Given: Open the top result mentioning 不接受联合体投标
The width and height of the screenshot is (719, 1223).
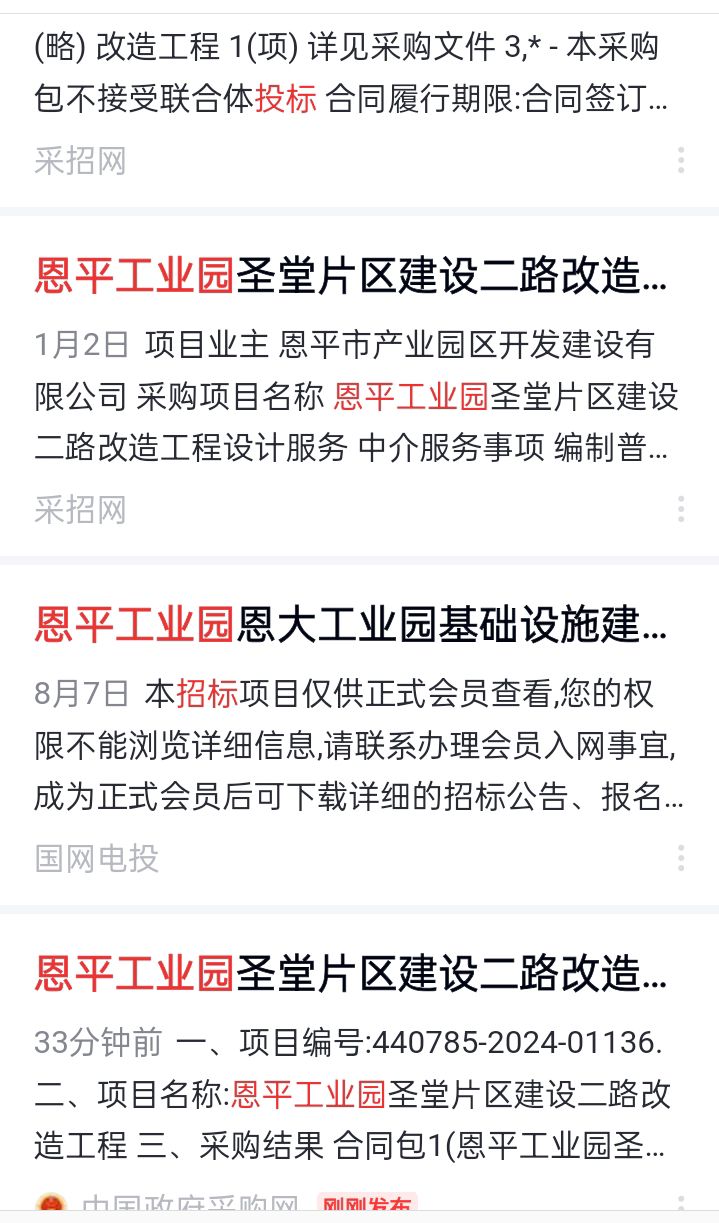Looking at the screenshot, I should tap(350, 72).
